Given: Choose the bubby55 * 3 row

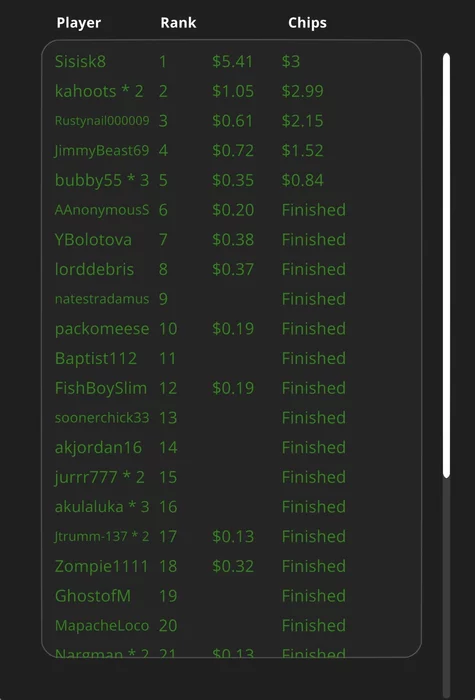Looking at the screenshot, I should tap(231, 180).
